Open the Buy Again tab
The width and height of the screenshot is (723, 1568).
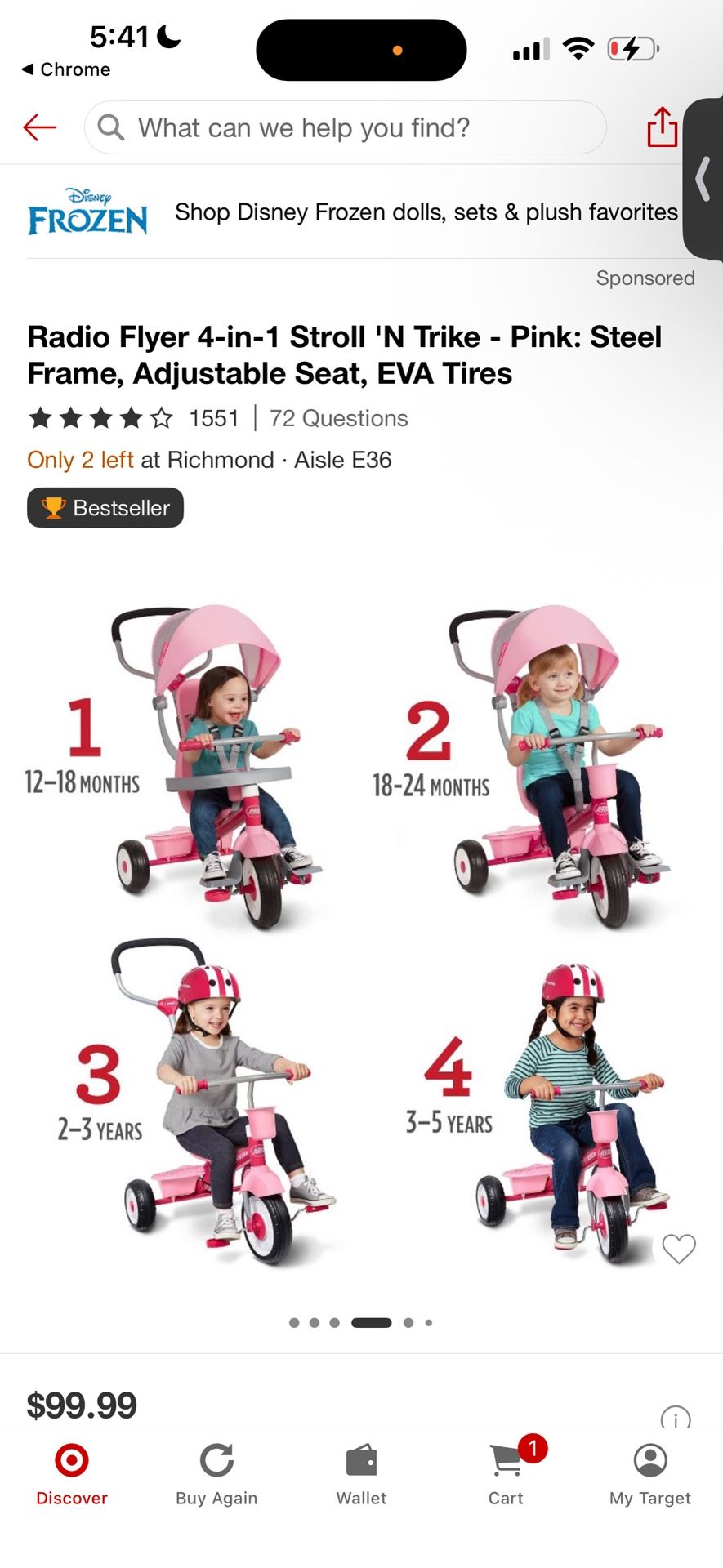(216, 1475)
